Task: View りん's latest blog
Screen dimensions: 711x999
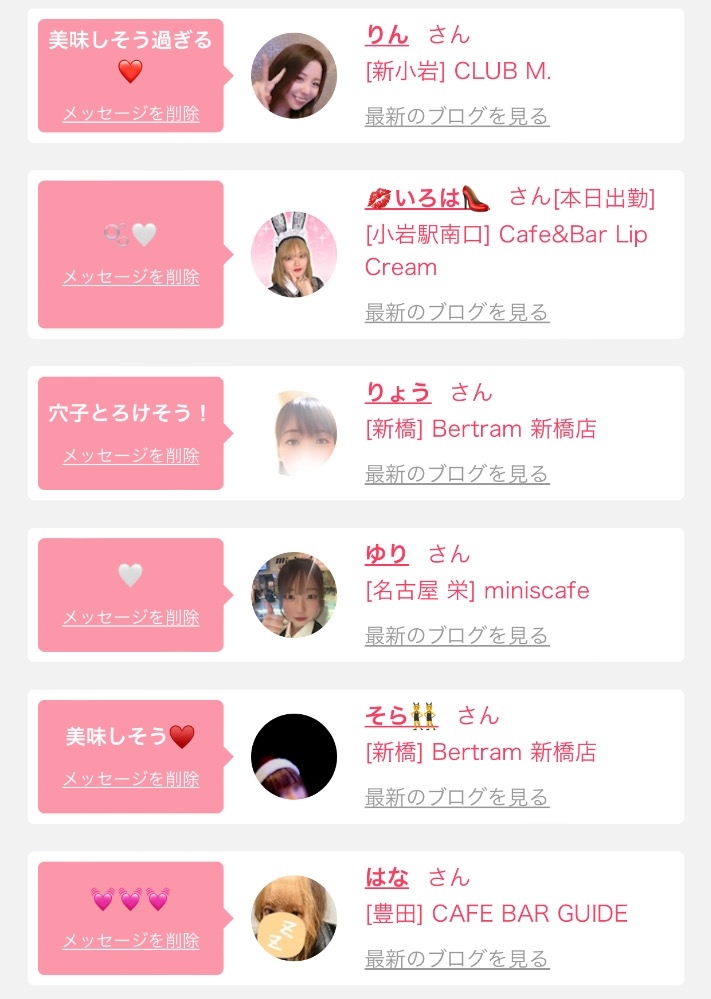Action: click(457, 117)
